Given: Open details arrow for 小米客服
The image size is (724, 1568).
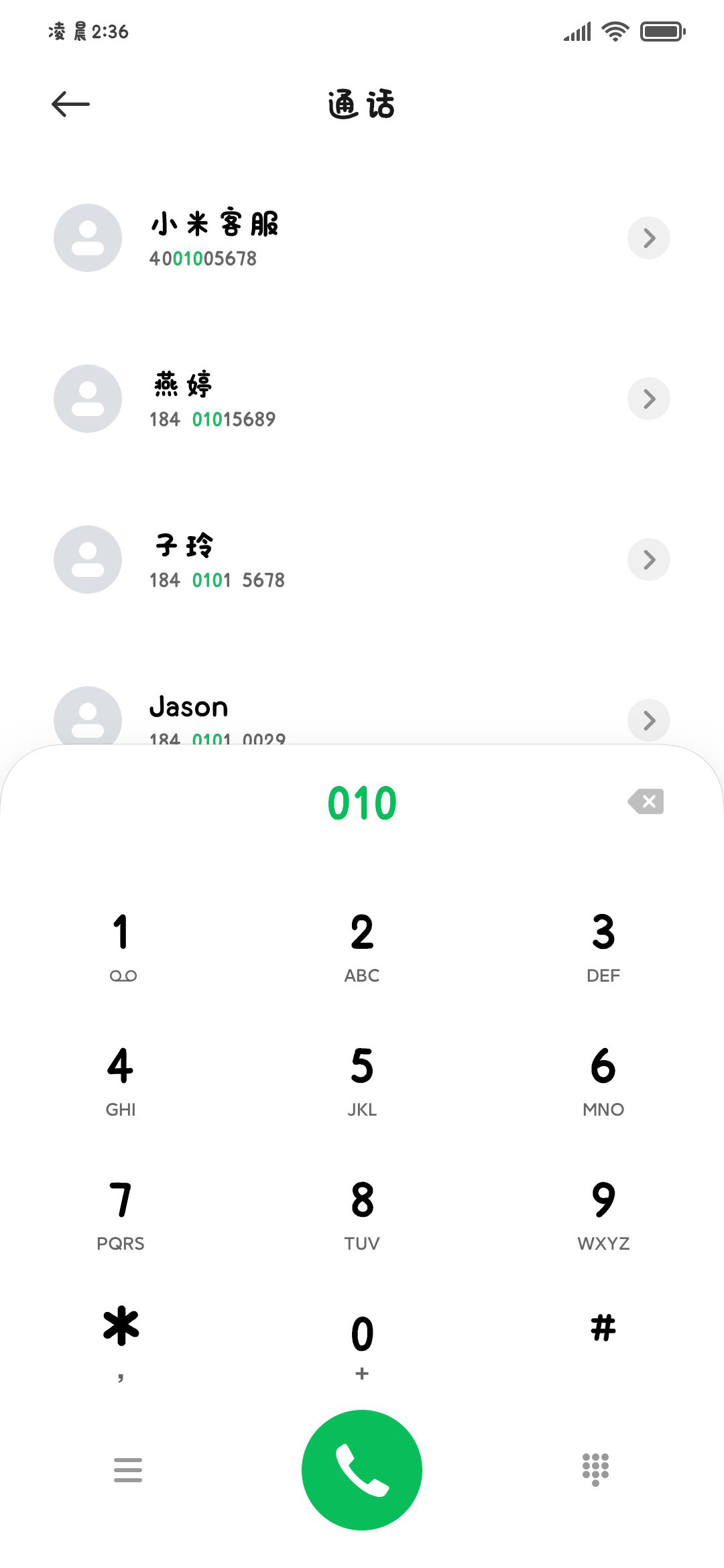Looking at the screenshot, I should (x=649, y=238).
